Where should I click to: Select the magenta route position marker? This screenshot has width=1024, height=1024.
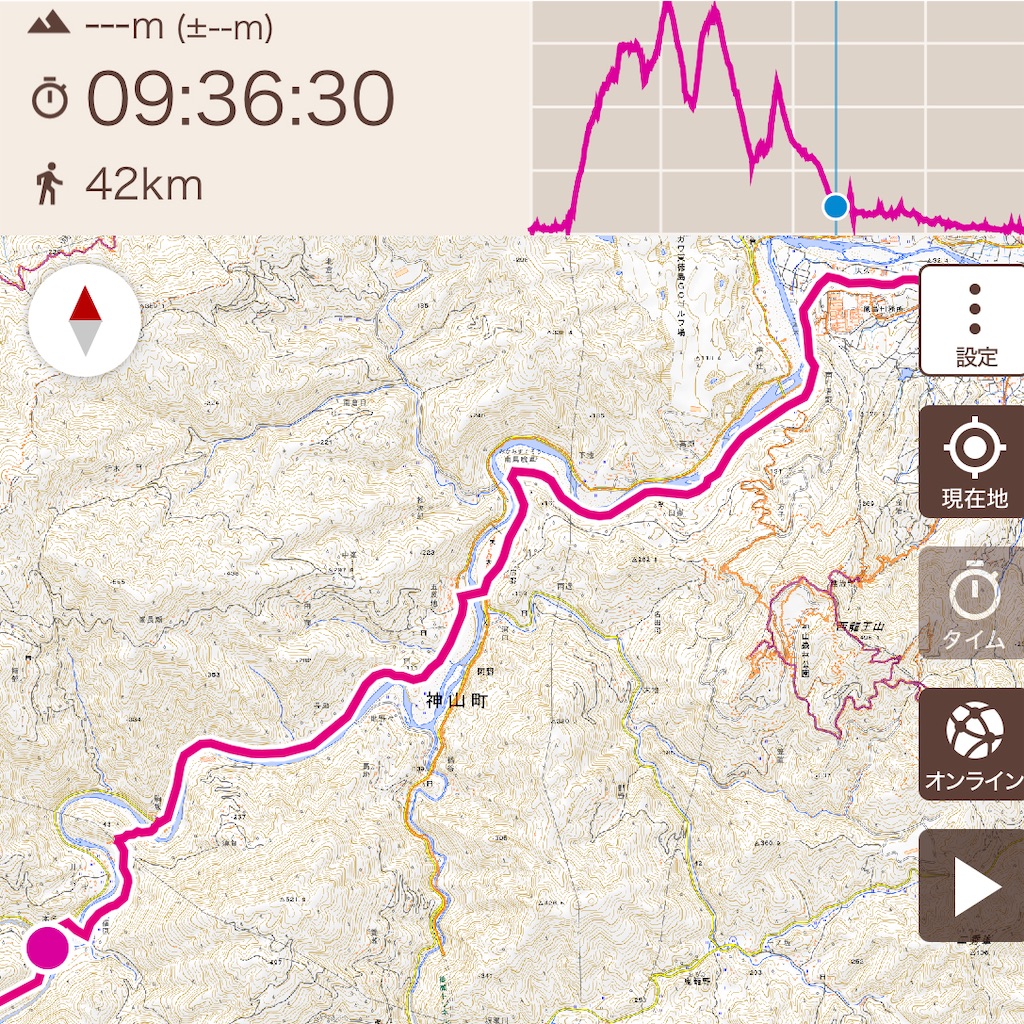point(47,946)
